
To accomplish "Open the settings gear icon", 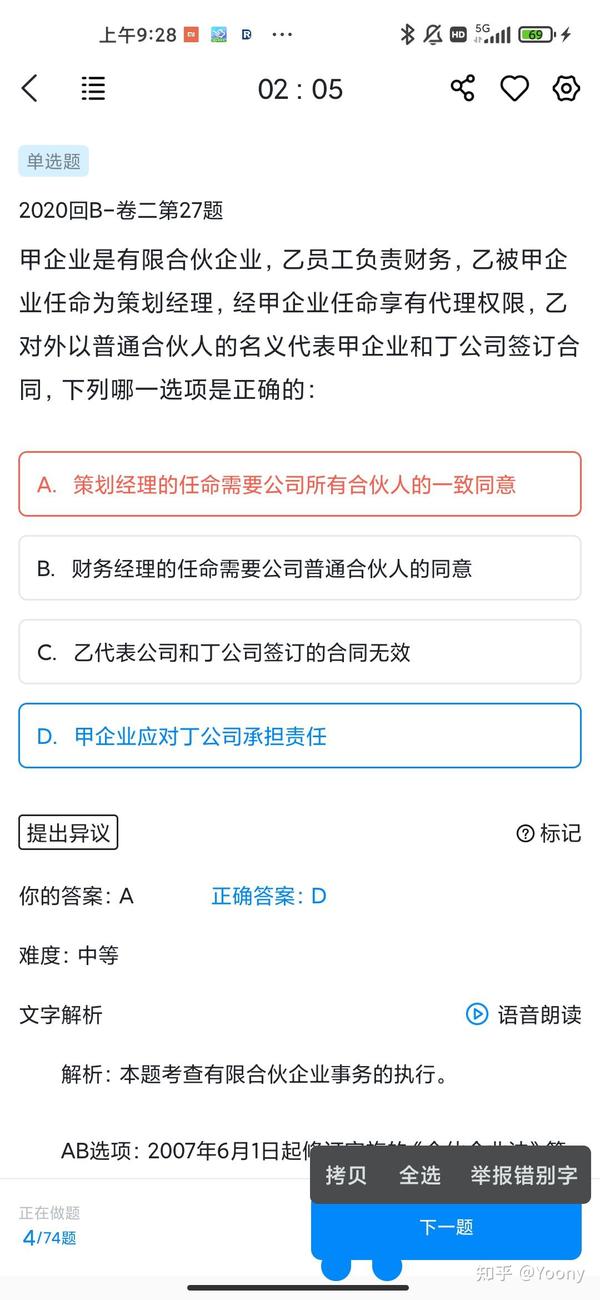I will tap(566, 88).
